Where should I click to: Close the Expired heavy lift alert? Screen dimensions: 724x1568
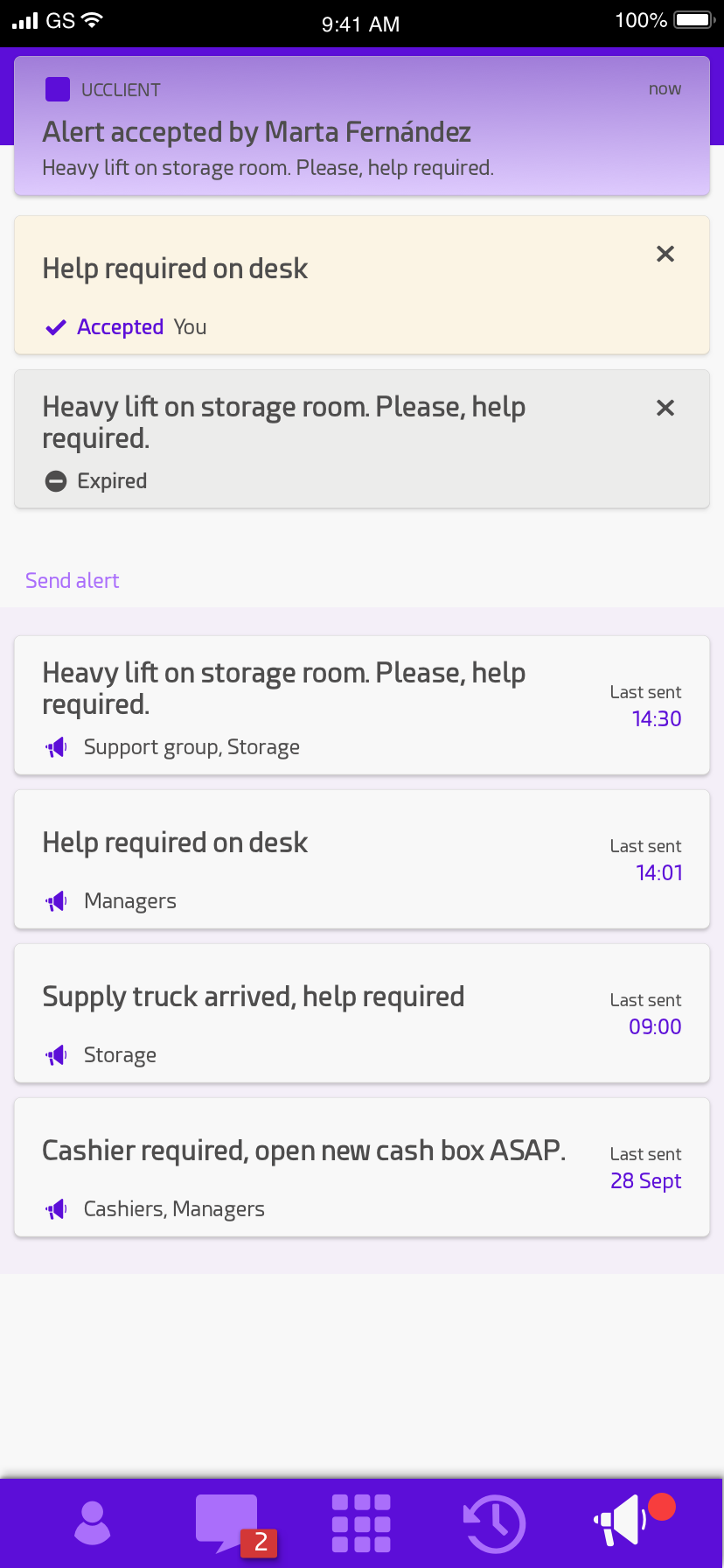[x=665, y=408]
